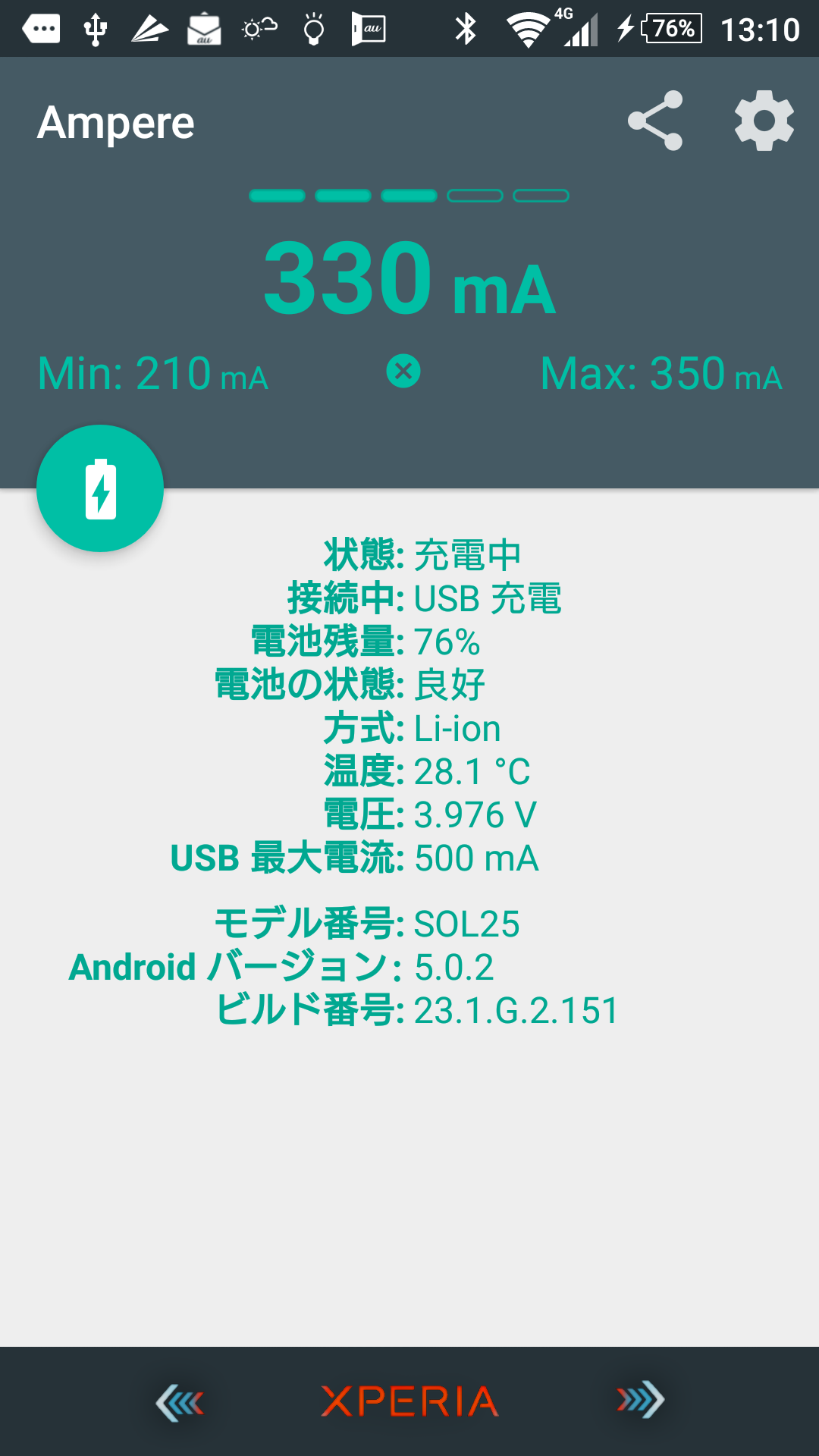
Task: Tap the Bluetooth status bar icon
Action: click(467, 29)
